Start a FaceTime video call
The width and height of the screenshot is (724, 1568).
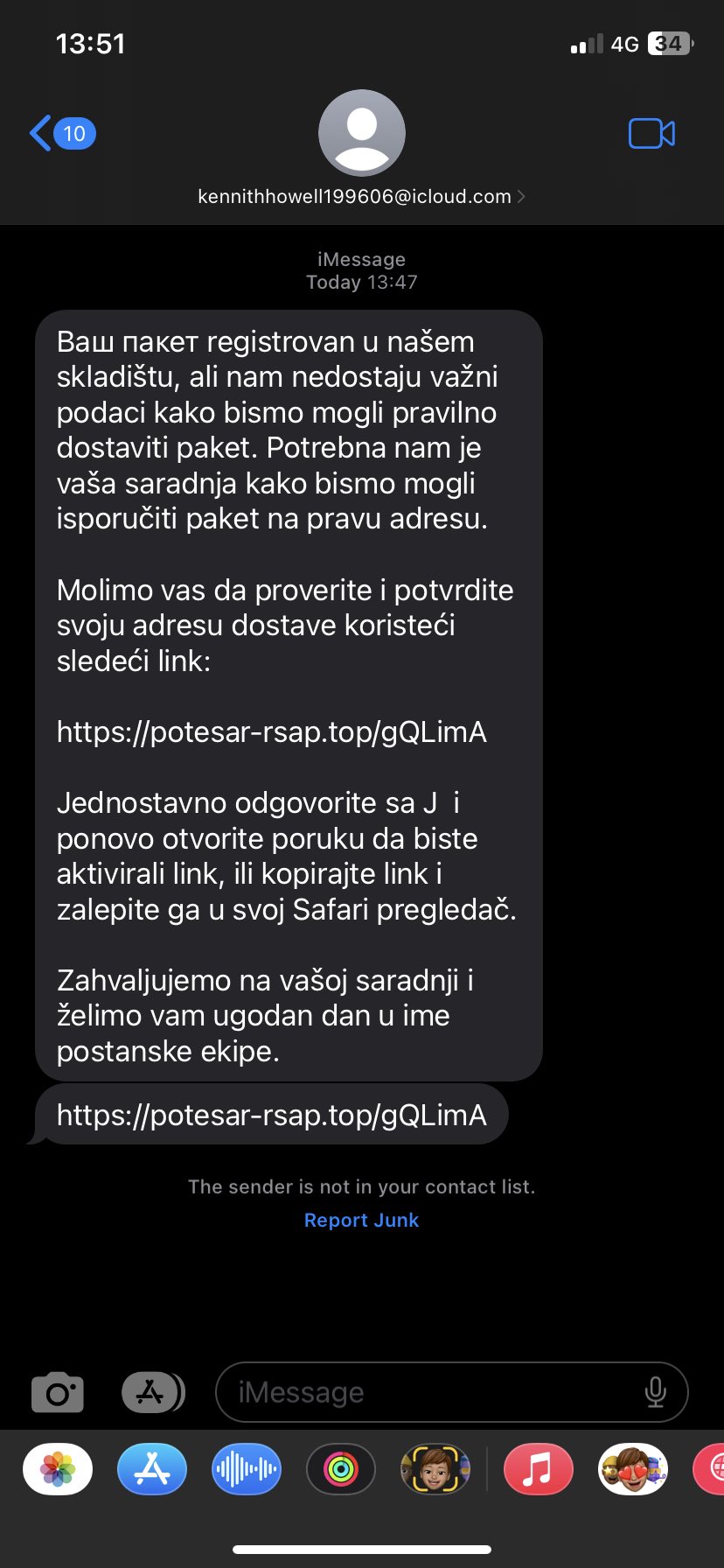click(651, 134)
